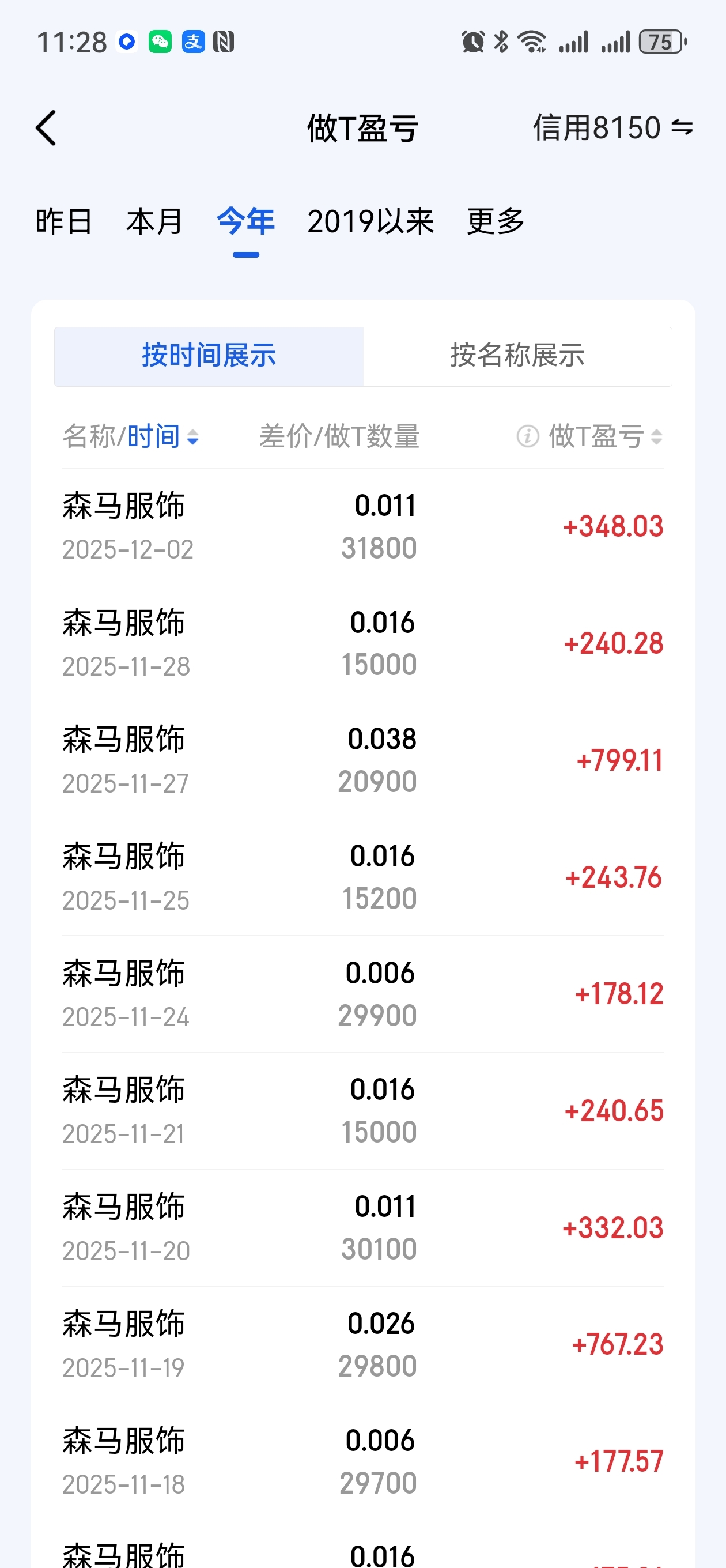Go back using the back arrow
Viewport: 726px width, 1568px height.
pos(46,128)
